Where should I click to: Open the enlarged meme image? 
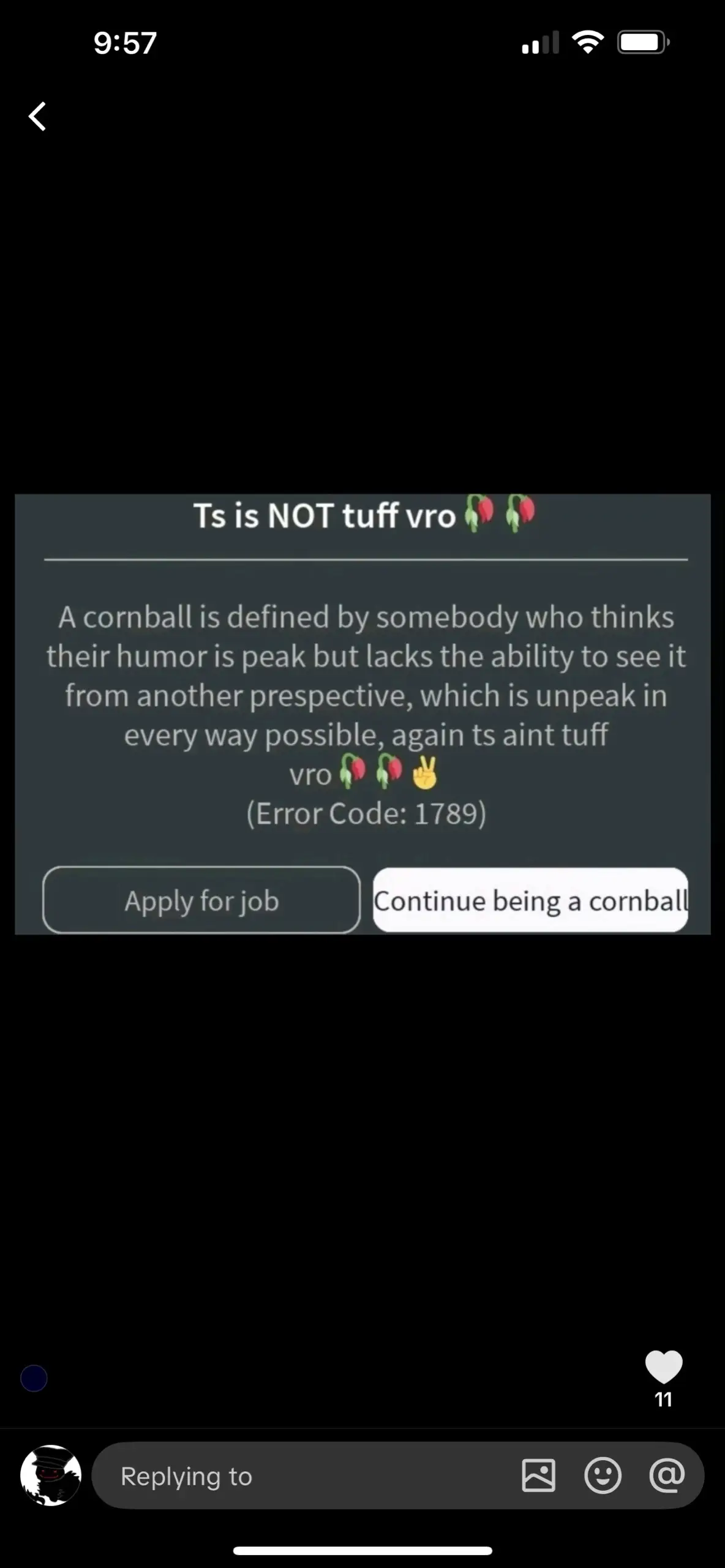[x=362, y=714]
